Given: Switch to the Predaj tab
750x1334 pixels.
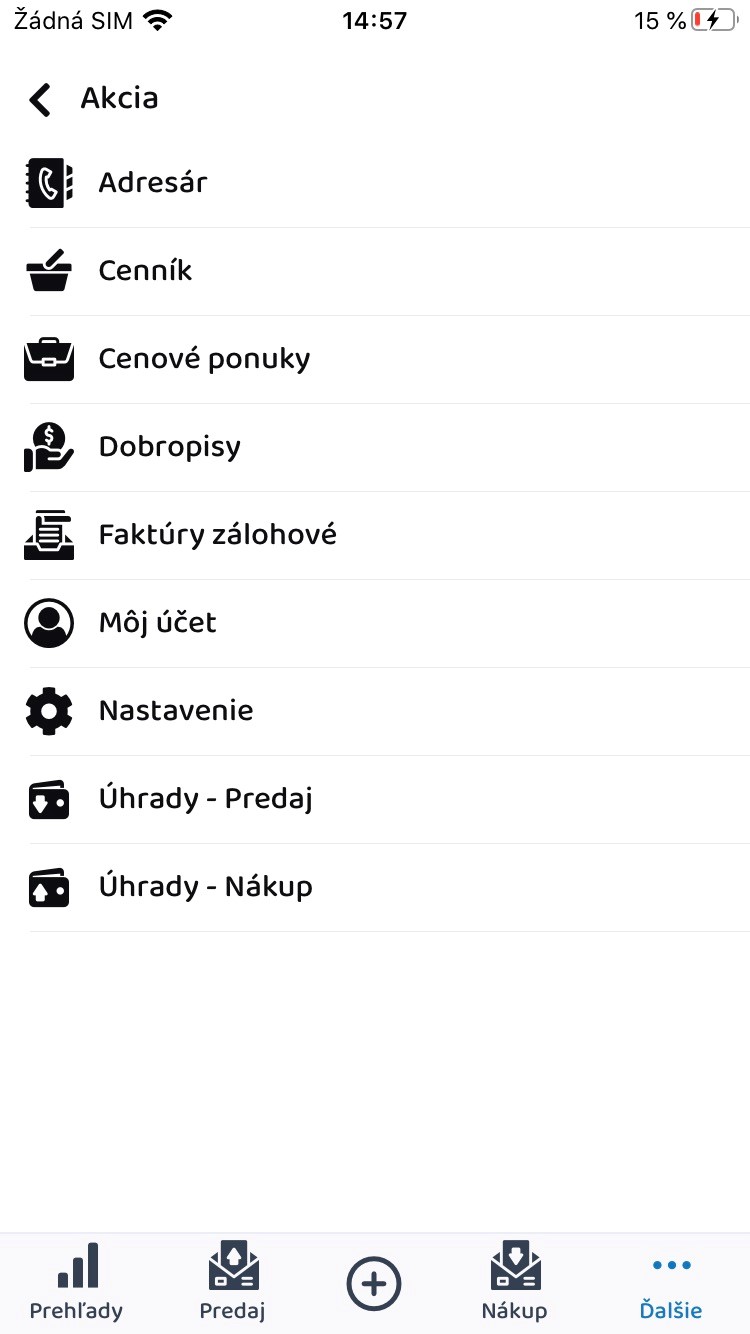Looking at the screenshot, I should 232,1283.
